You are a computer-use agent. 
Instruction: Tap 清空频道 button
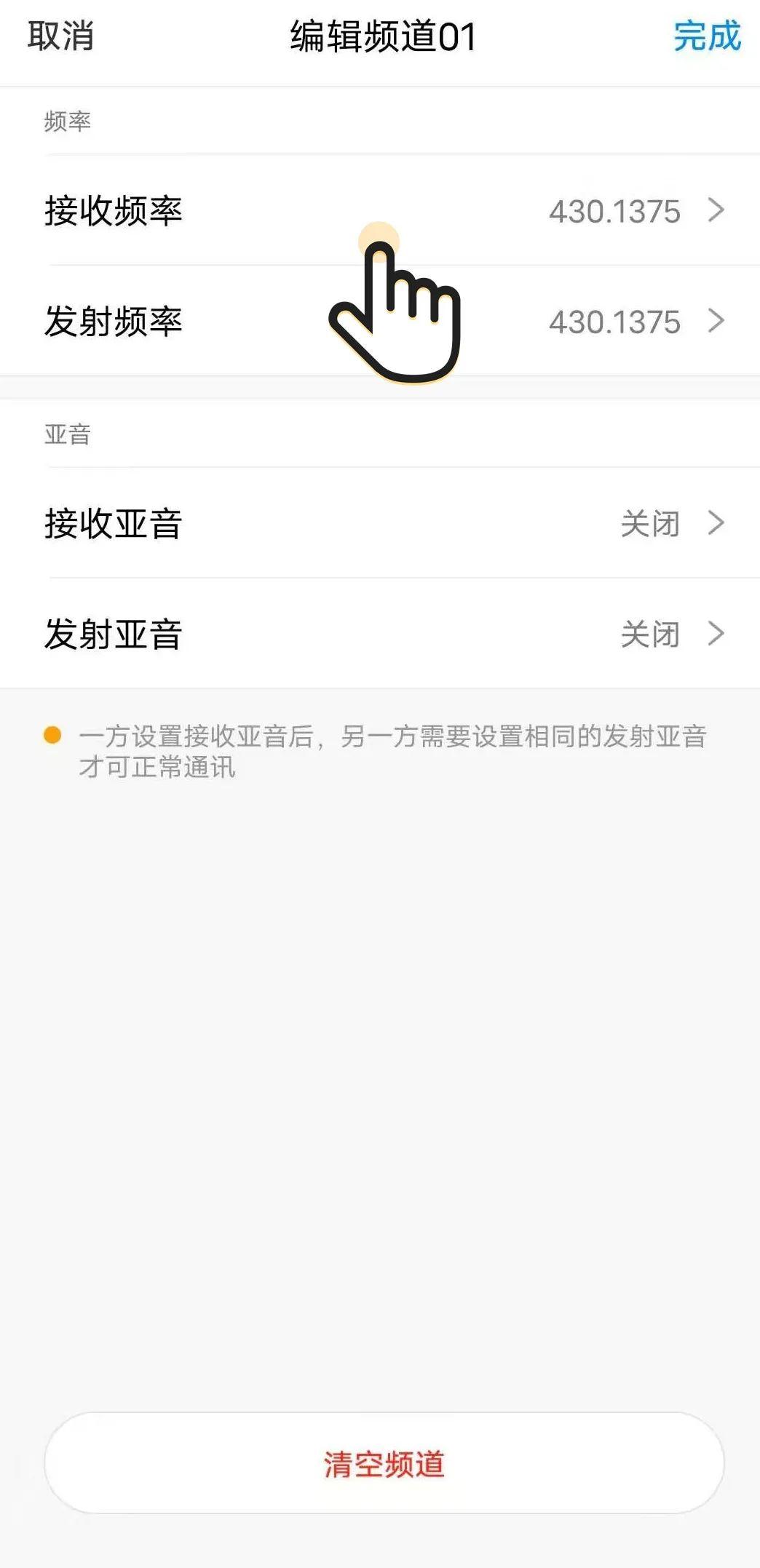(384, 1463)
